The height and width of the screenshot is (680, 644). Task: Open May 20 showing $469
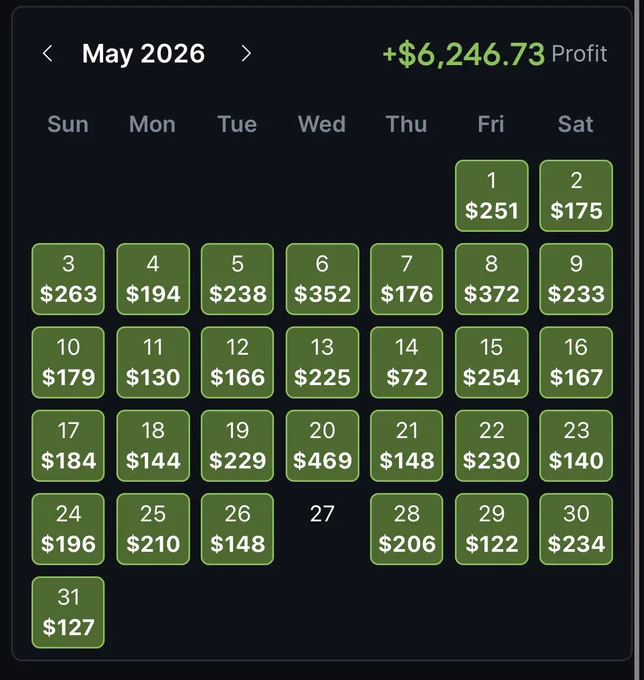click(322, 445)
